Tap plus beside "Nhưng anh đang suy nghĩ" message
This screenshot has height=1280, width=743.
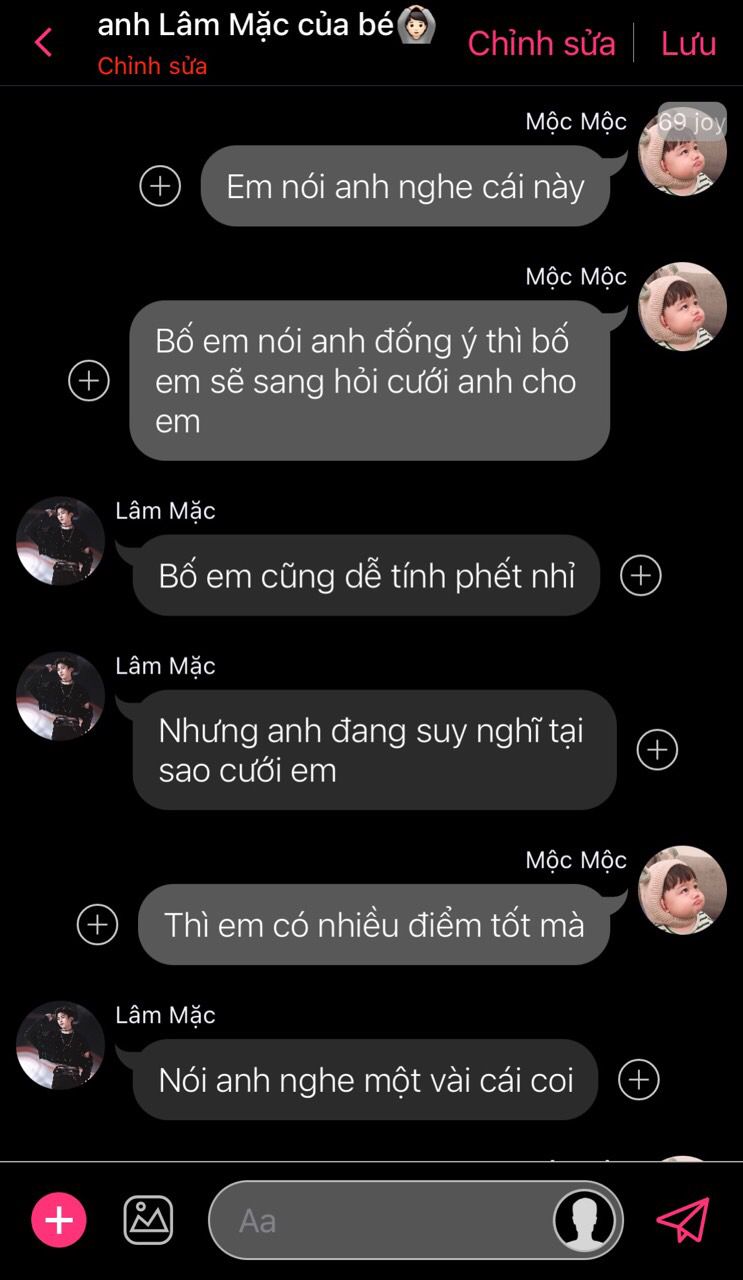[657, 750]
